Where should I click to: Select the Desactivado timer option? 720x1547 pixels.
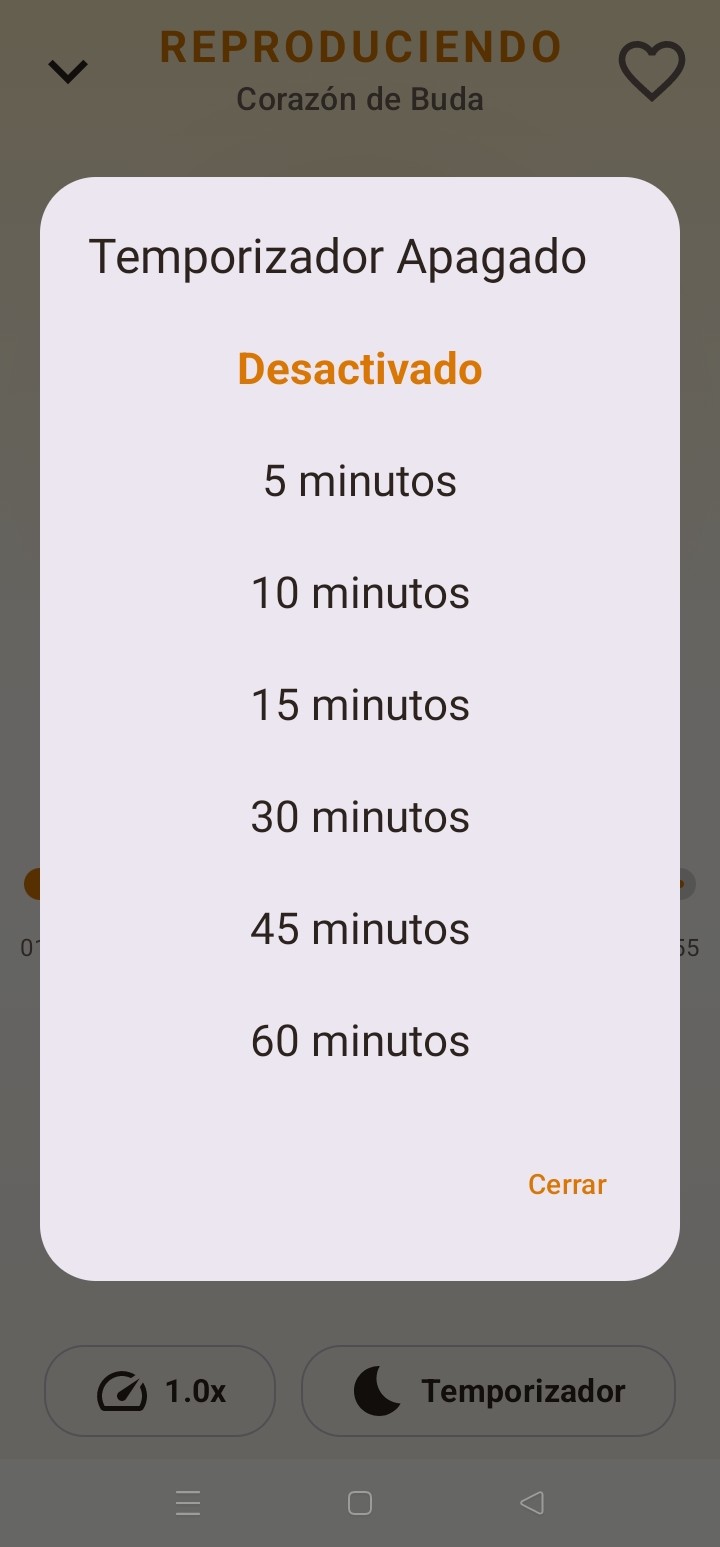click(x=360, y=369)
